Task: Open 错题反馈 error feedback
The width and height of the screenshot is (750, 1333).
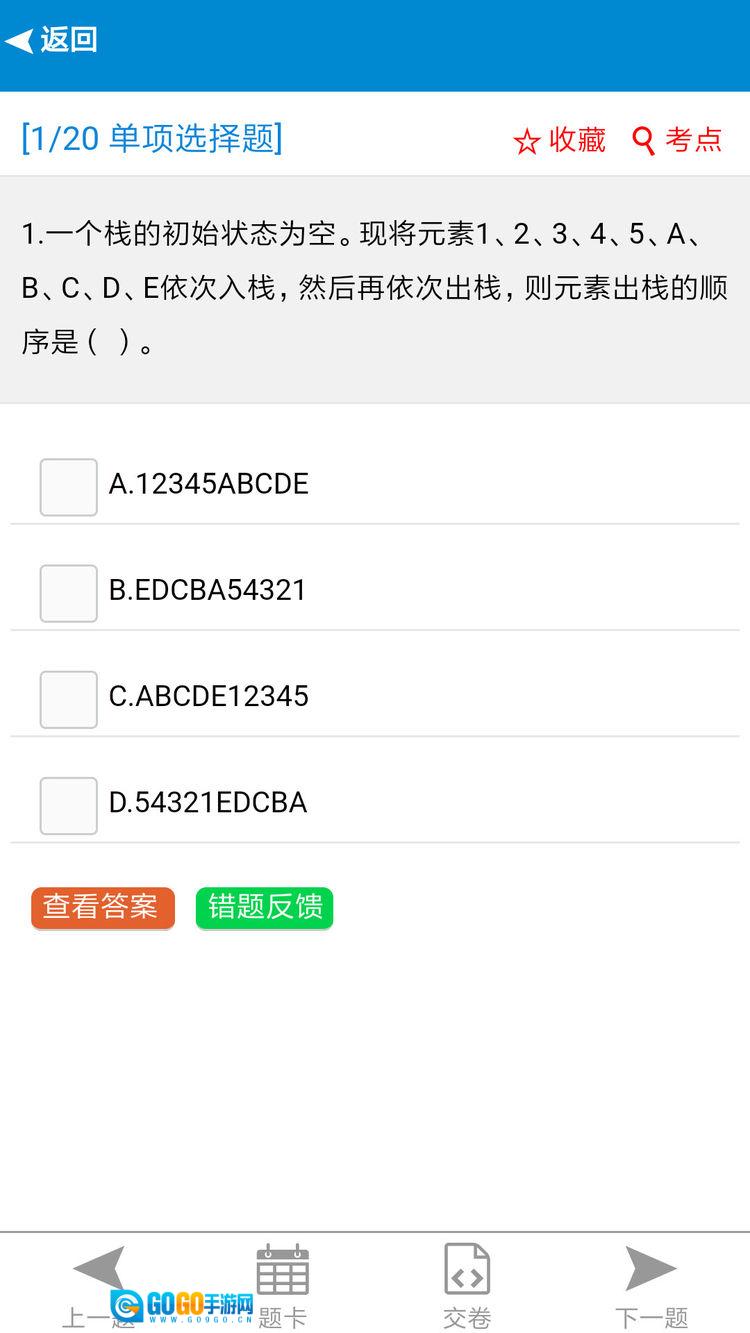Action: click(264, 908)
